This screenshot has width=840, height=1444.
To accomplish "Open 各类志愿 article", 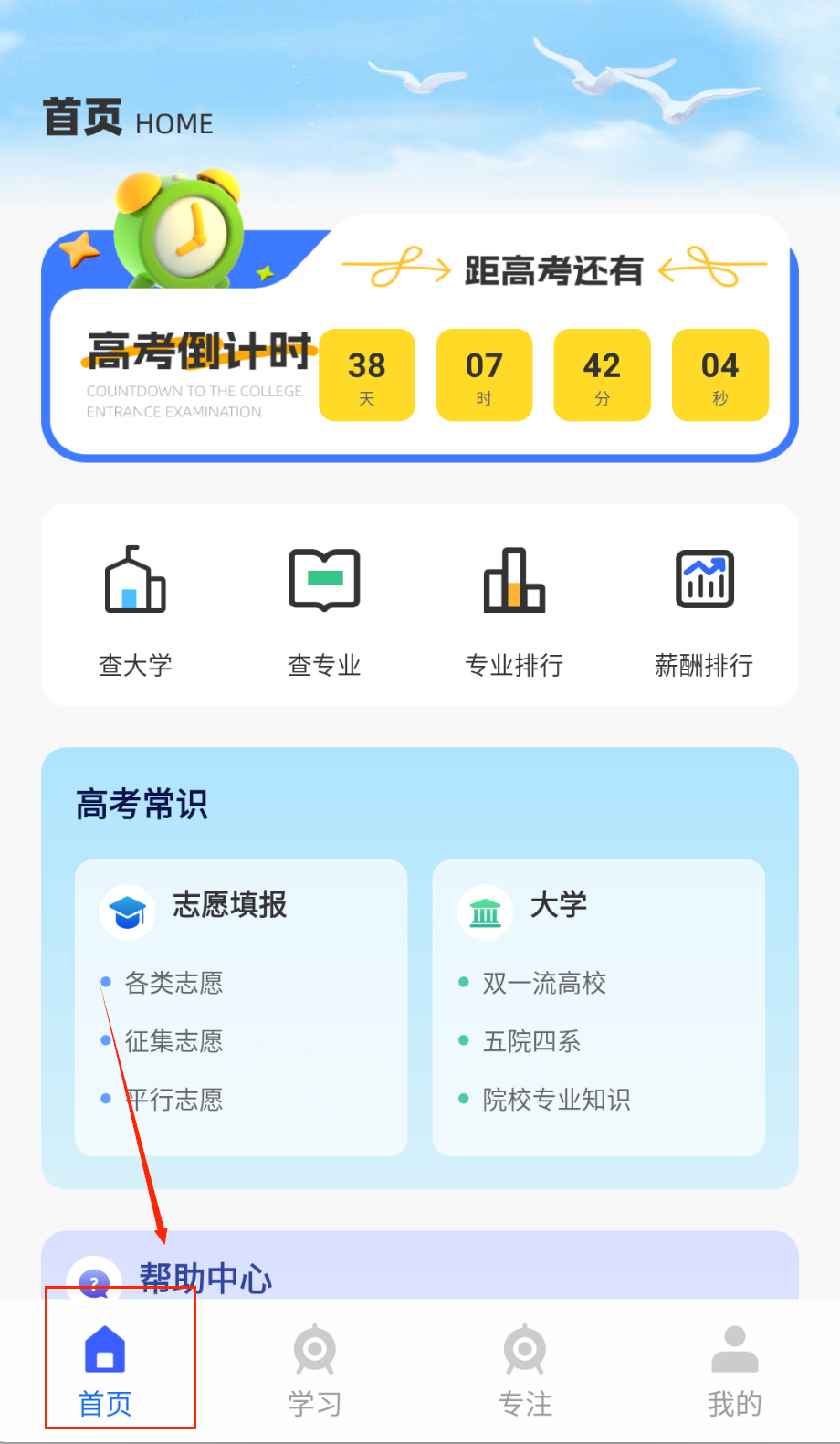I will [x=173, y=983].
